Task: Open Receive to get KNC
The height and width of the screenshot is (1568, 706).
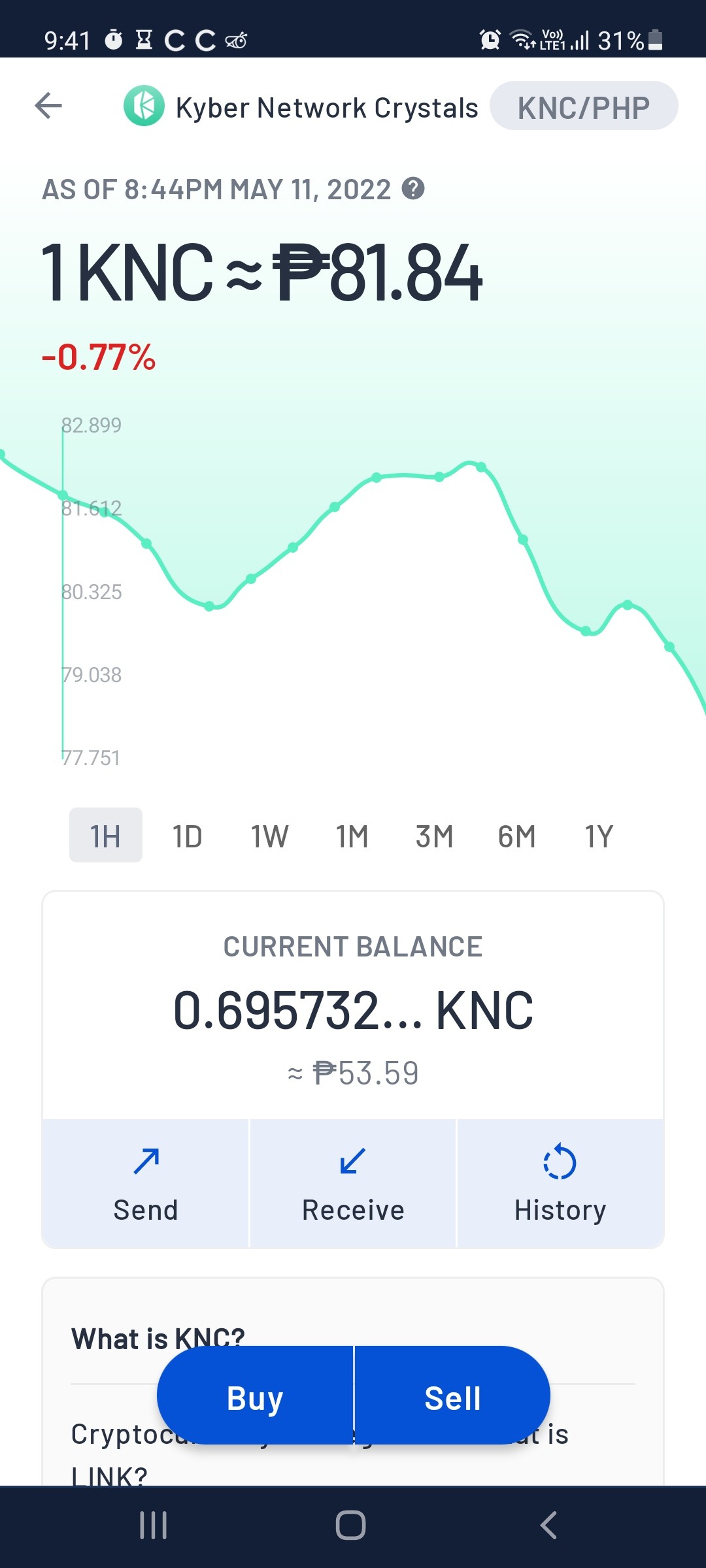Action: [x=353, y=1183]
